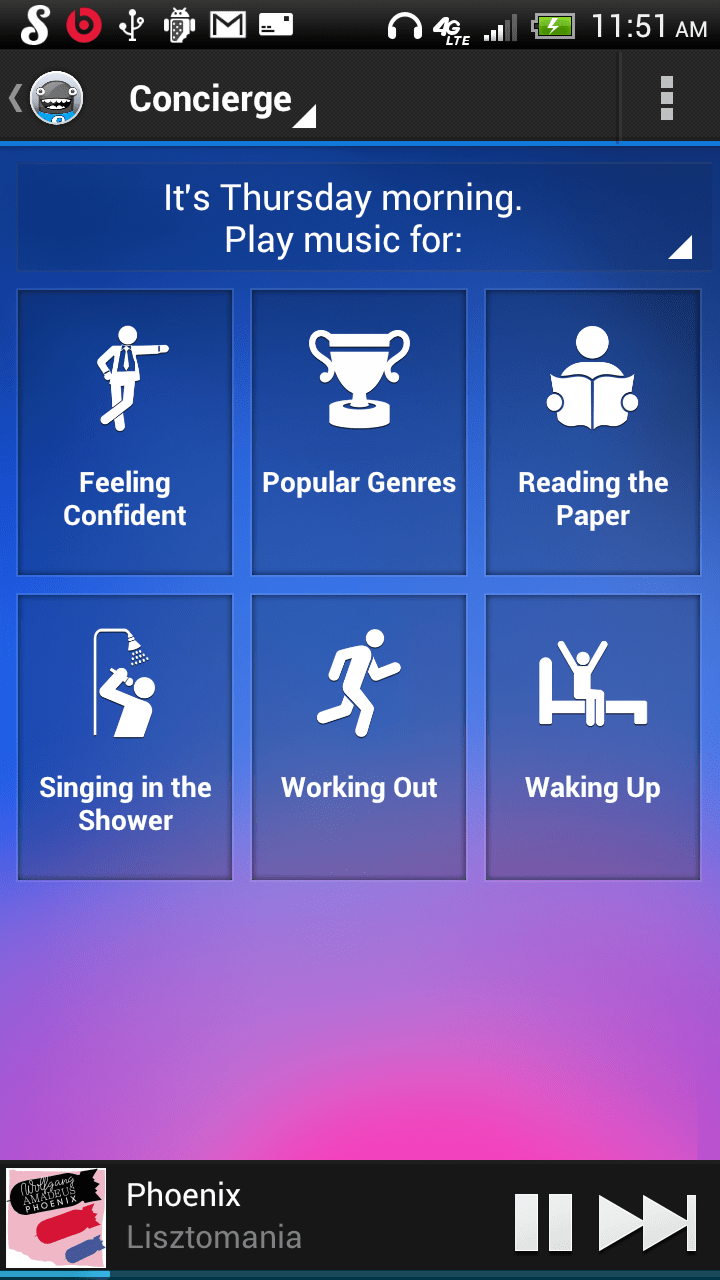Expand the Concierge dropdown
Image resolution: width=720 pixels, height=1280 pixels.
(x=222, y=100)
